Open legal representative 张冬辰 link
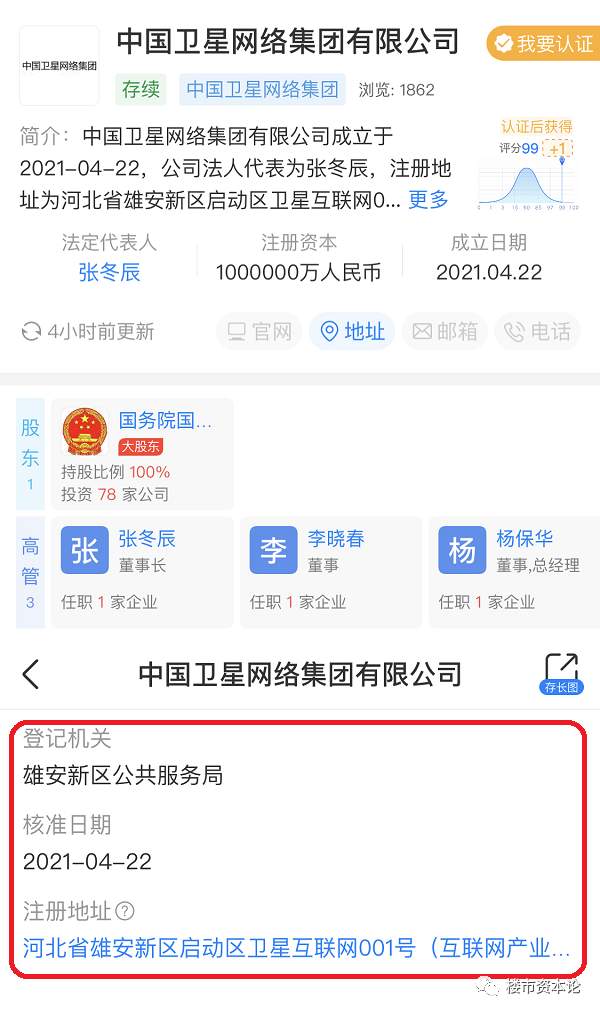The height and width of the screenshot is (1013, 600). point(109,272)
